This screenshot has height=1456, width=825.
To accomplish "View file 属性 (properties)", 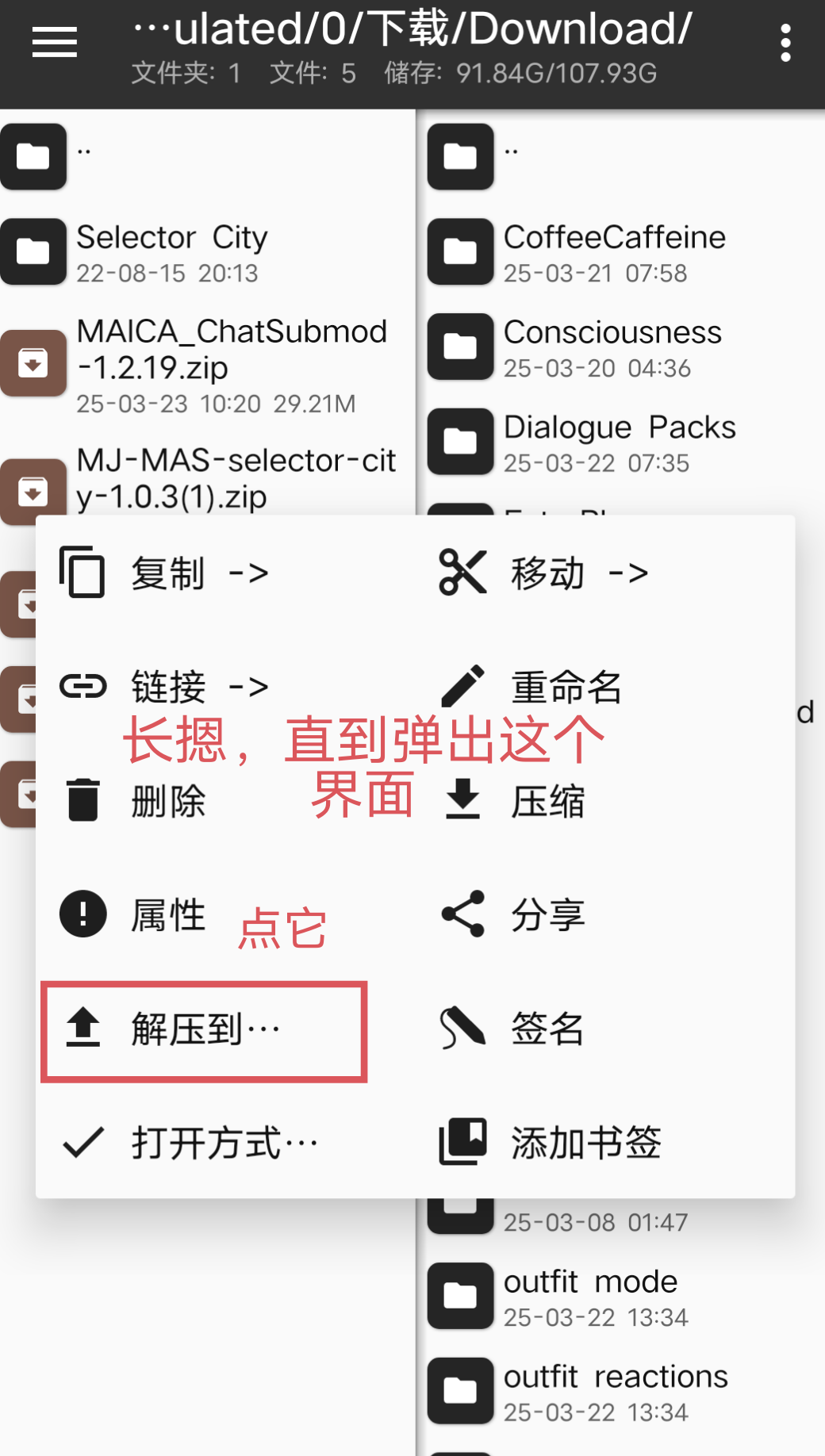I will [x=226, y=915].
